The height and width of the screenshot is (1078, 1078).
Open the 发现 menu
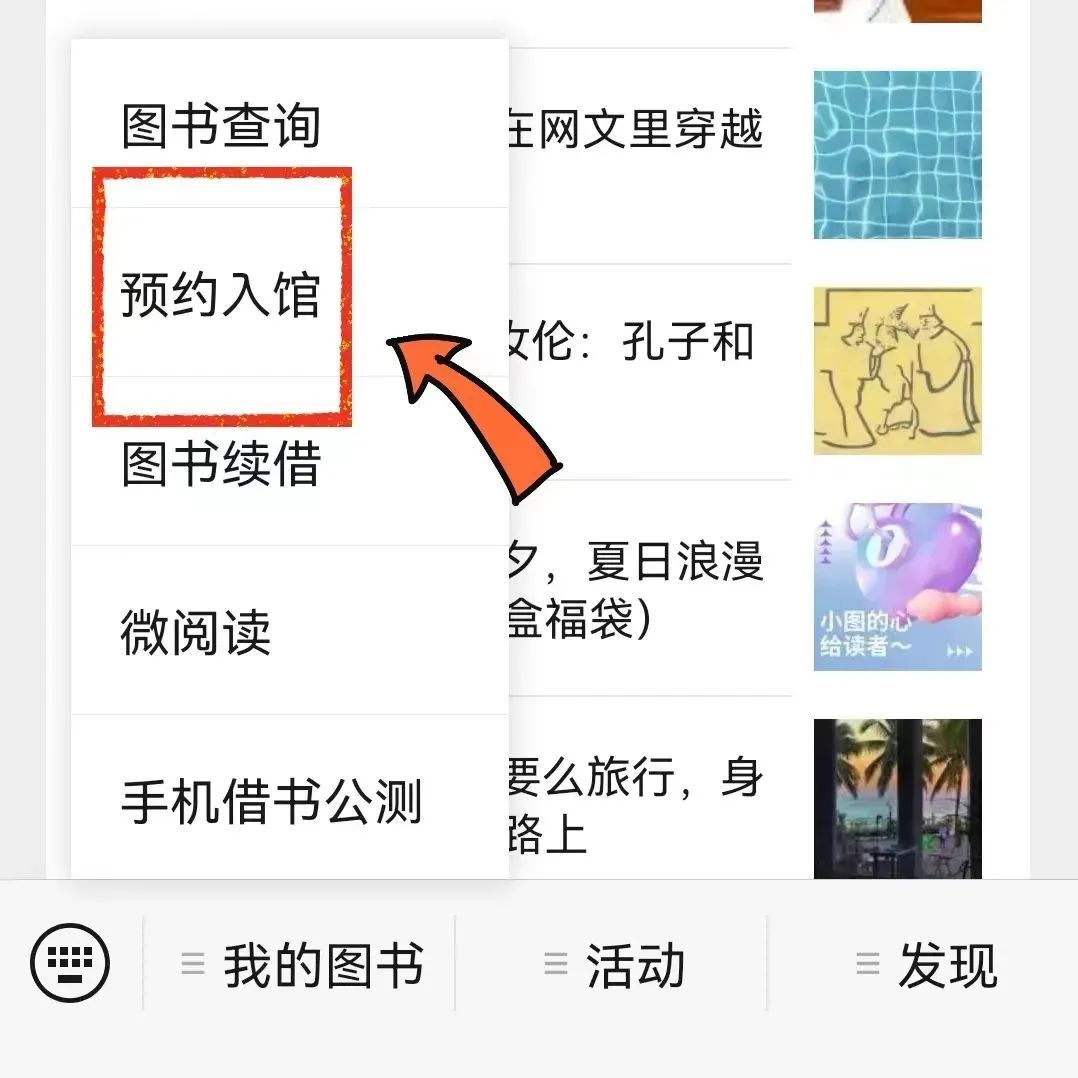click(926, 966)
